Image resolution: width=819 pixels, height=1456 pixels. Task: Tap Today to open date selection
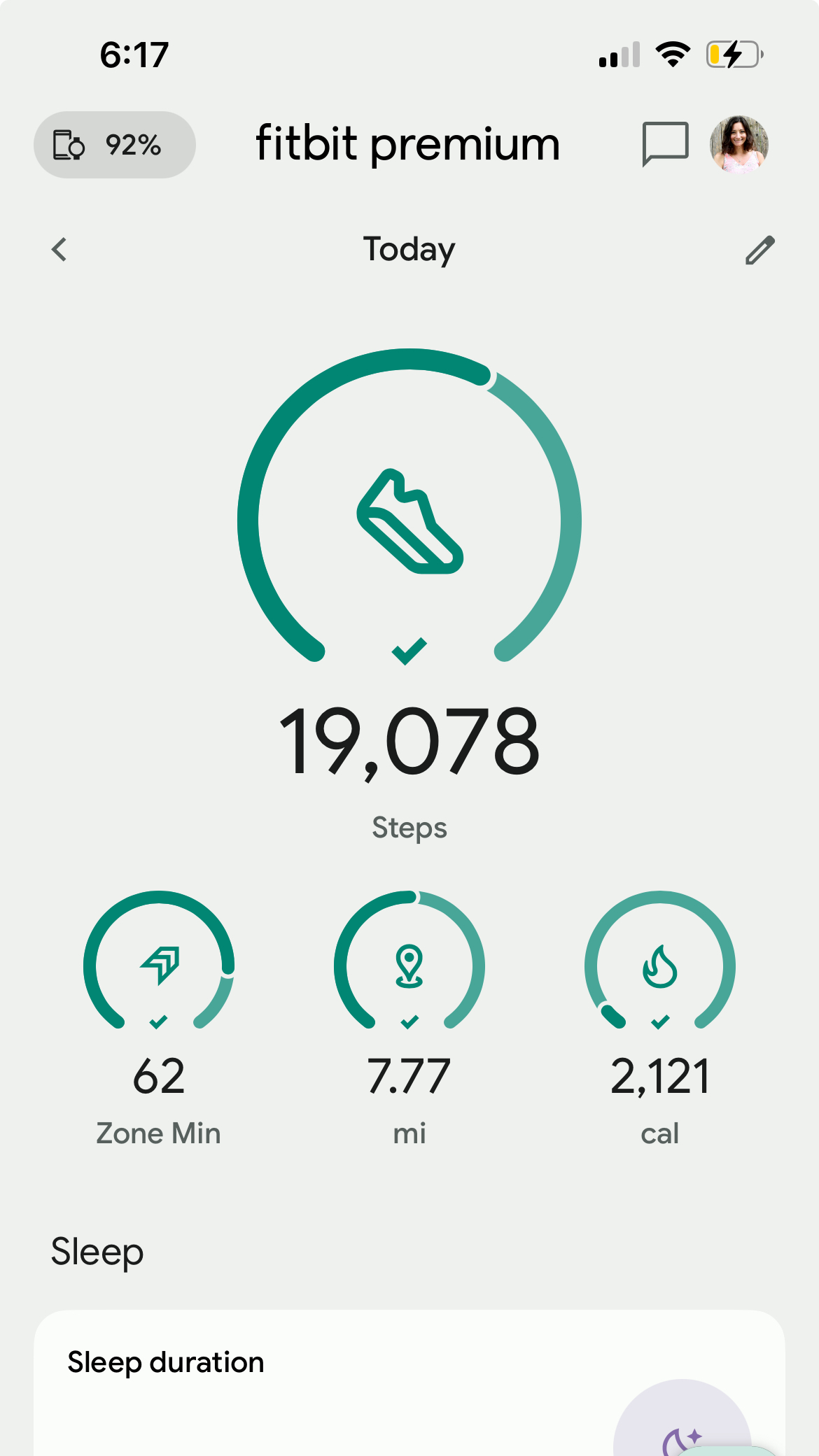pos(409,249)
